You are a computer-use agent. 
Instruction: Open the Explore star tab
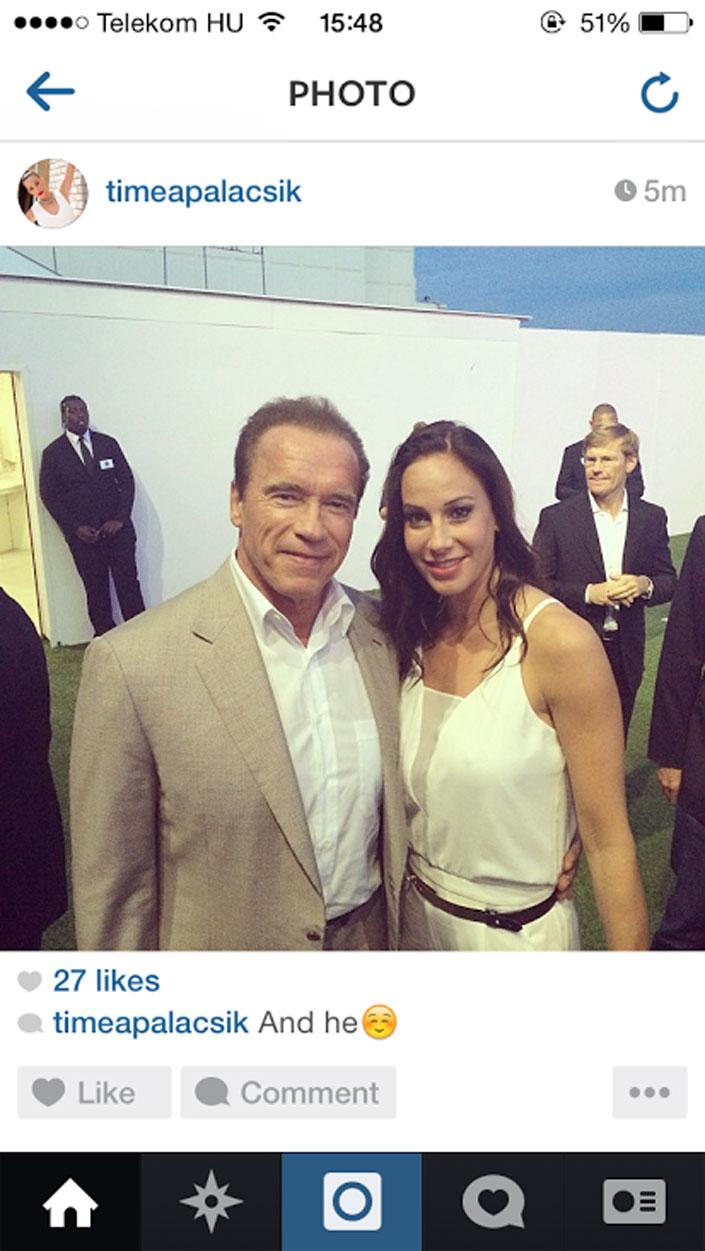(211, 1202)
